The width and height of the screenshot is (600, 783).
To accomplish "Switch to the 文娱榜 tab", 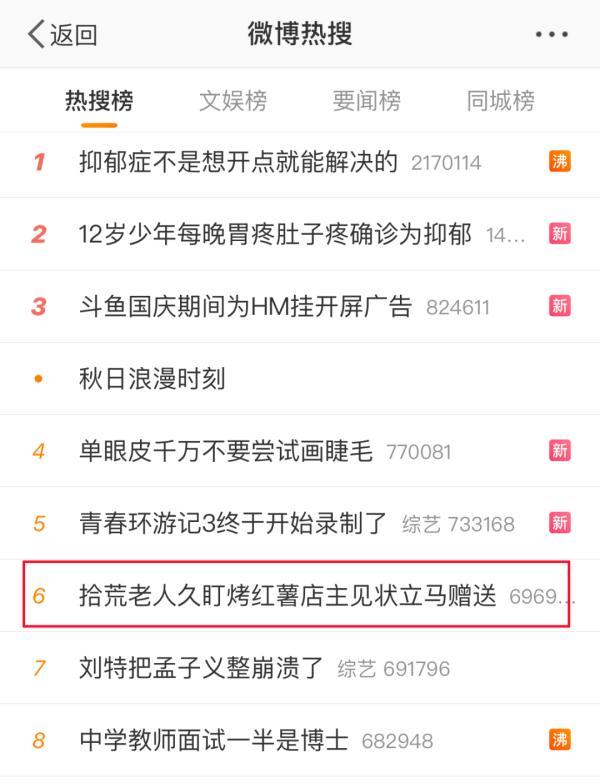I will point(233,101).
